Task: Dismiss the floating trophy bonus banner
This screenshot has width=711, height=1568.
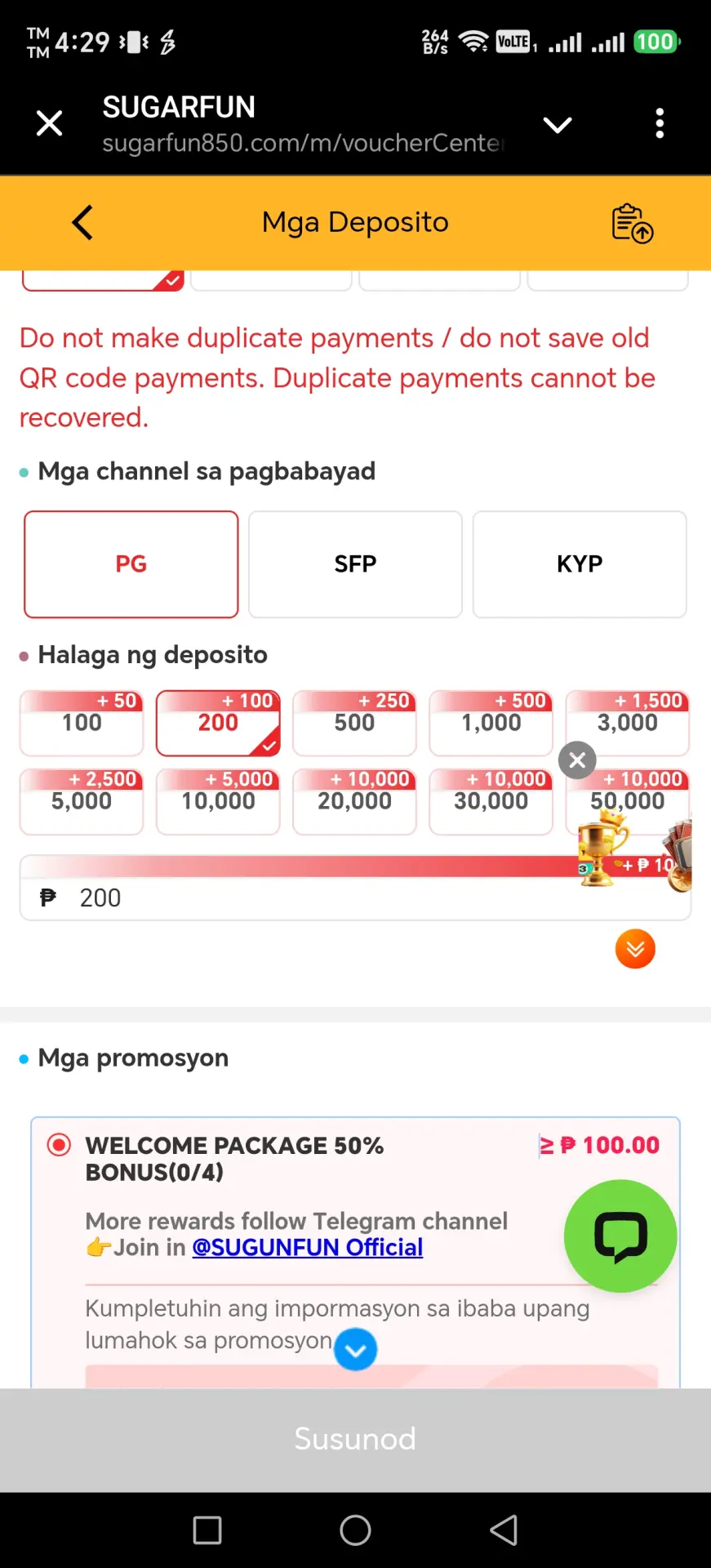Action: pyautogui.click(x=577, y=760)
